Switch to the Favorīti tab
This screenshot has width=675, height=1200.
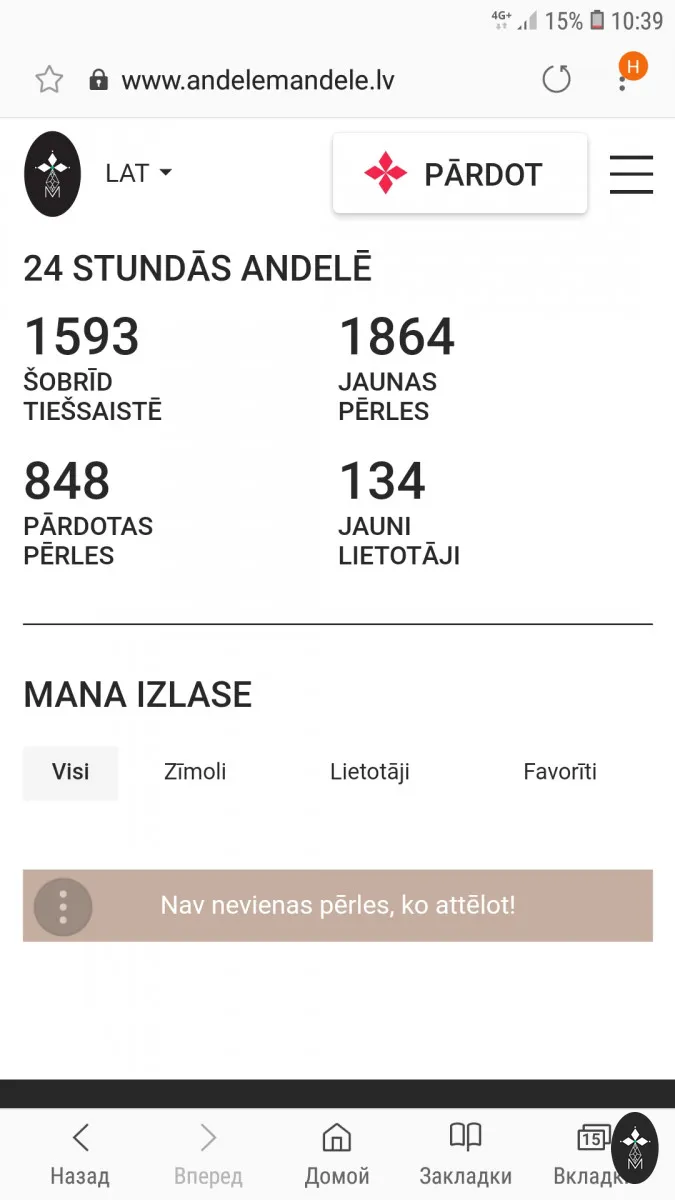[x=560, y=772]
